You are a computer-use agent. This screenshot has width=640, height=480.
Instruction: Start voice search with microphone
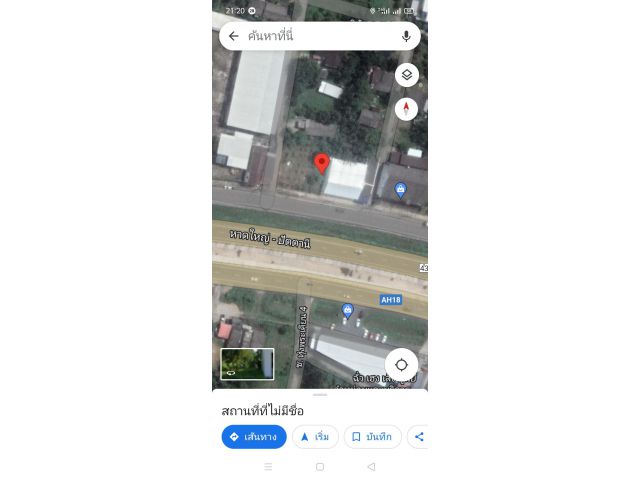pos(406,36)
